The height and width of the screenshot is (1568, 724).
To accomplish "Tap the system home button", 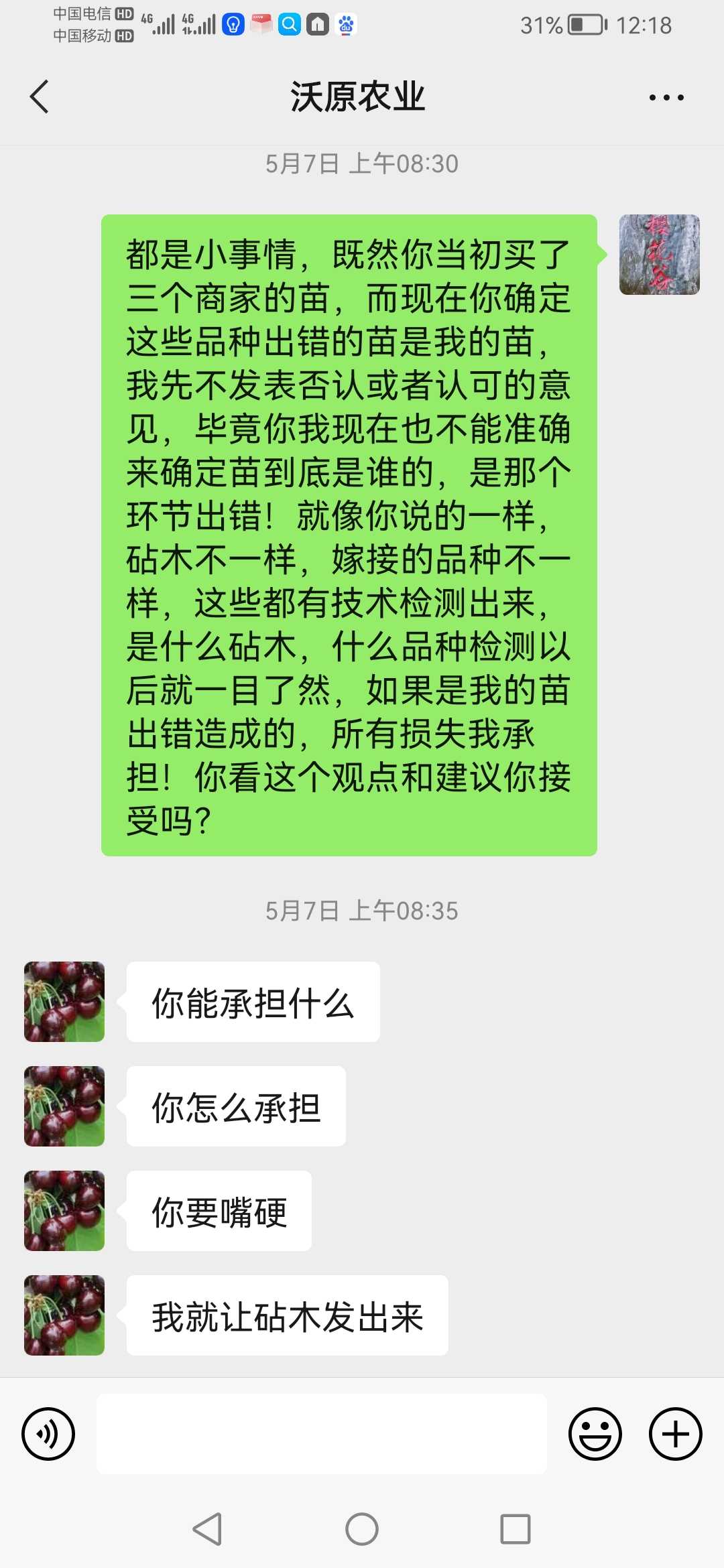I will [x=362, y=1529].
